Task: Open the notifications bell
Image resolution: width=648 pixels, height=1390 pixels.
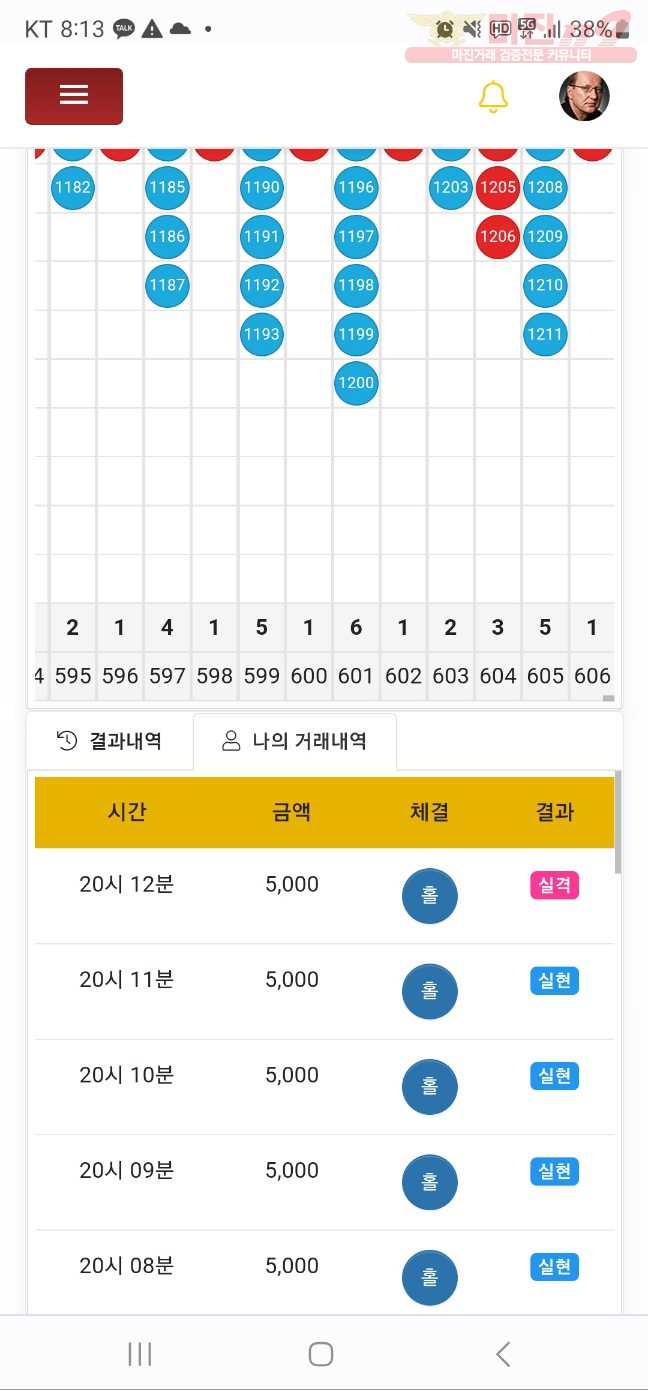Action: [x=493, y=97]
